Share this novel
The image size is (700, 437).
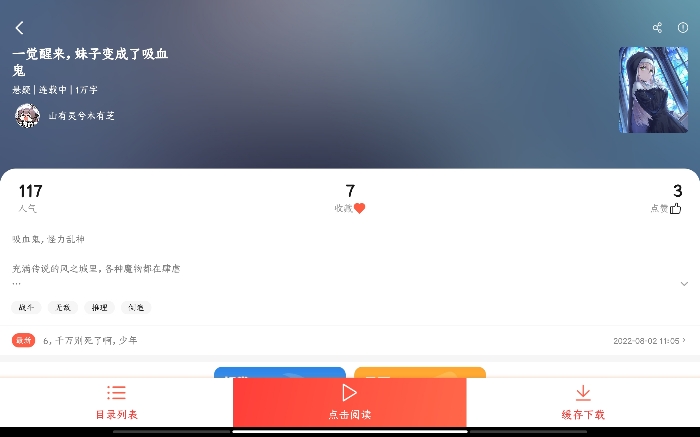click(x=657, y=28)
